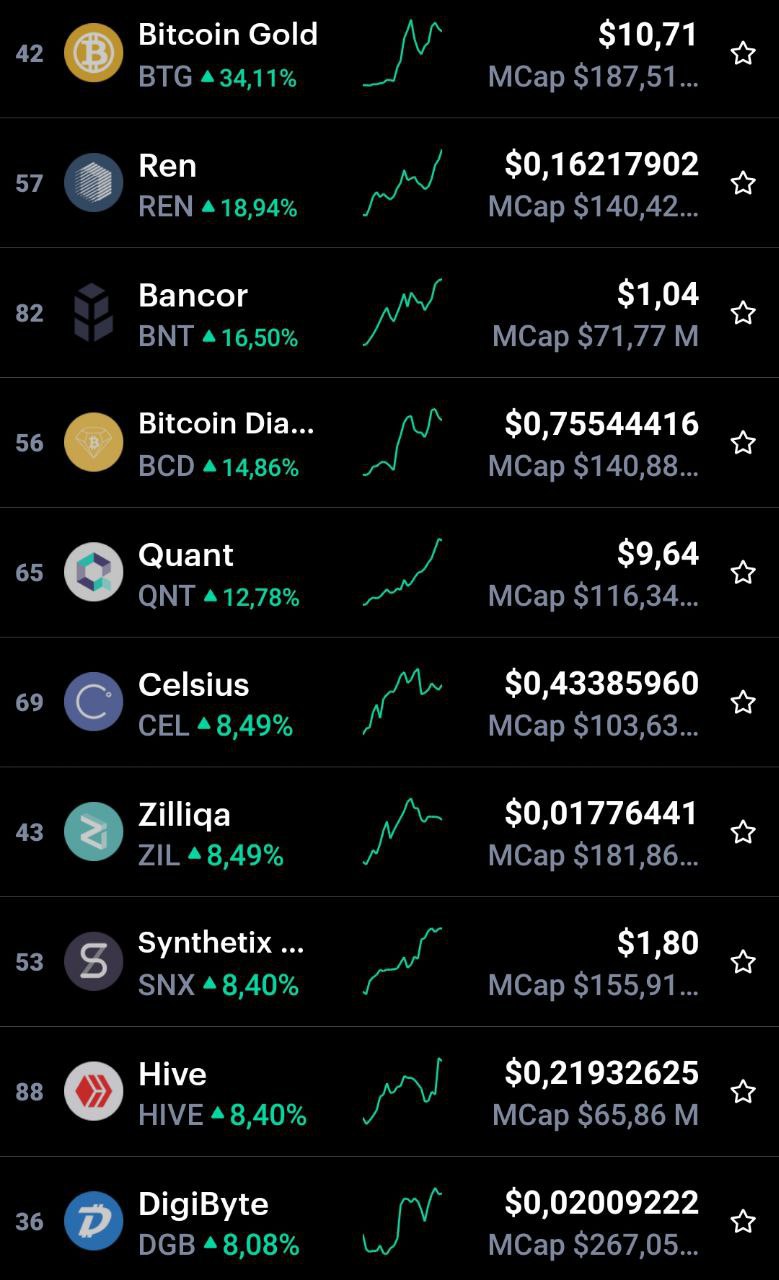Open Bitcoin Diamond BCD details
The width and height of the screenshot is (779, 1280).
click(389, 443)
